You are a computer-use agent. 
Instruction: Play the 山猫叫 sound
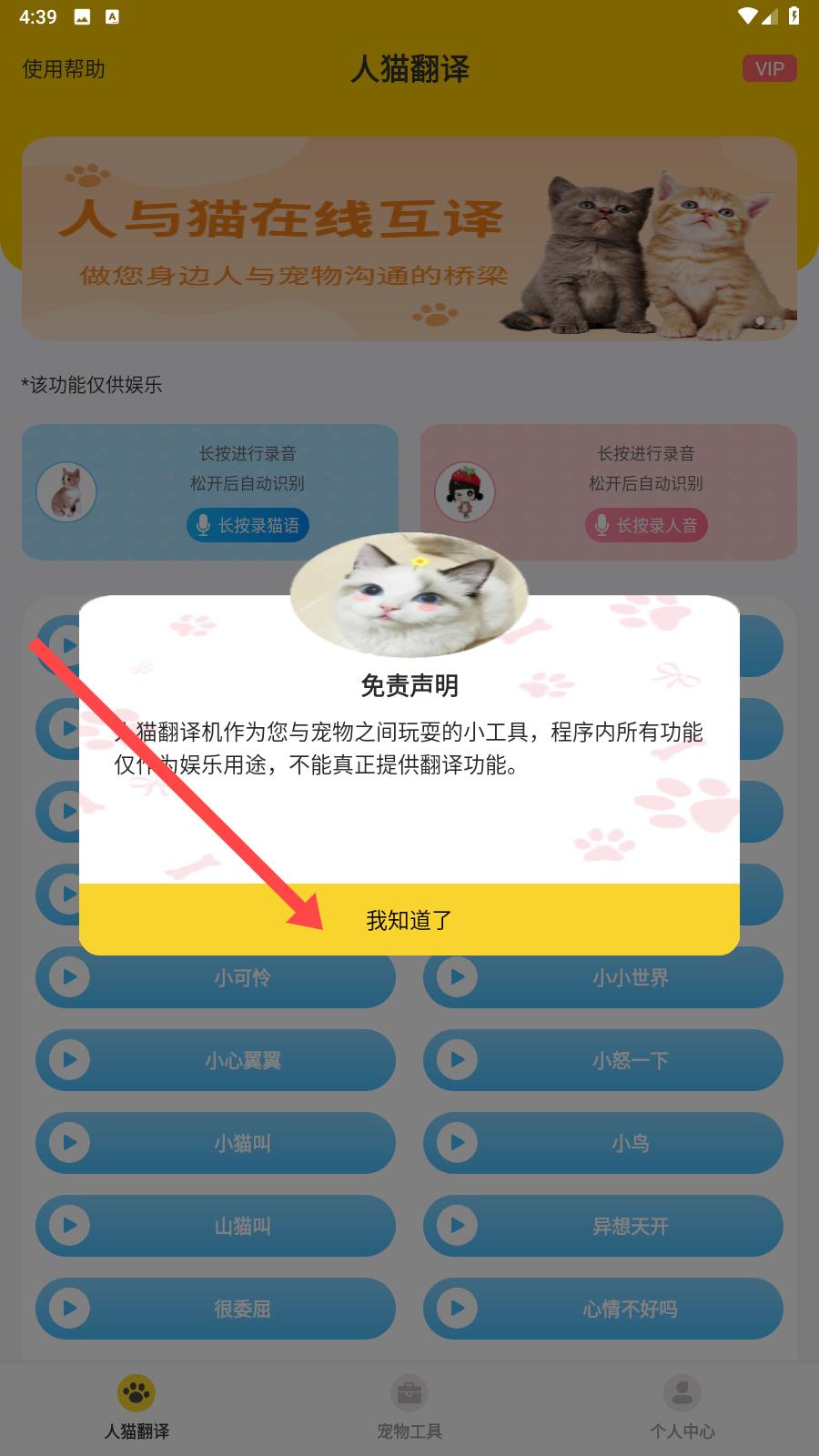216,1226
